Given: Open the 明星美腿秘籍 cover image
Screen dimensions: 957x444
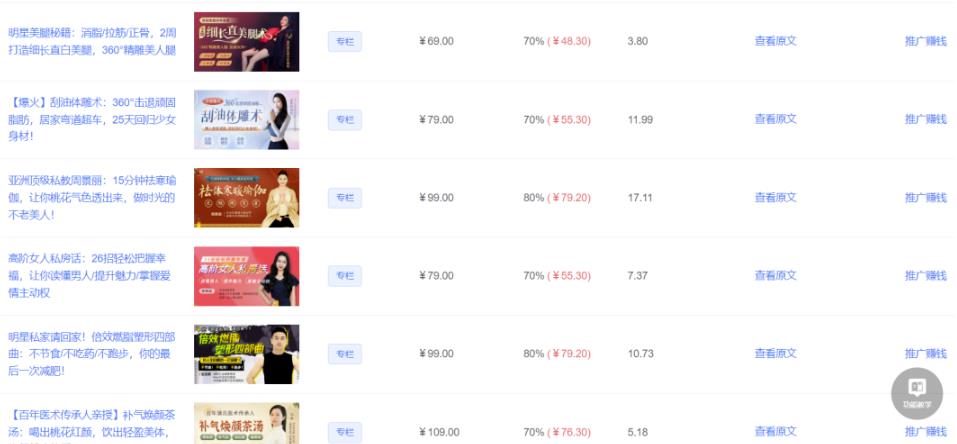Looking at the screenshot, I should click(x=246, y=42).
